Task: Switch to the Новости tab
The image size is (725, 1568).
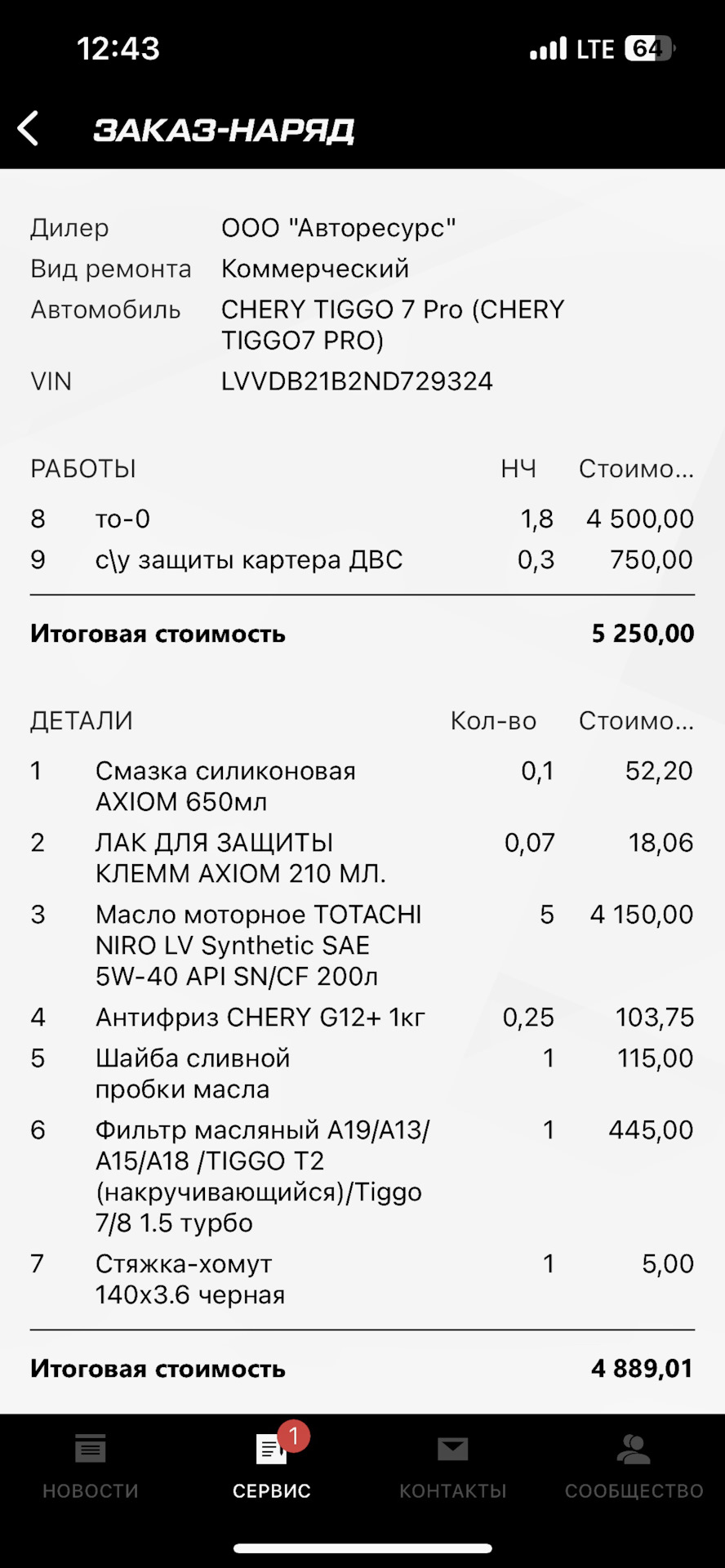Action: [91, 1467]
